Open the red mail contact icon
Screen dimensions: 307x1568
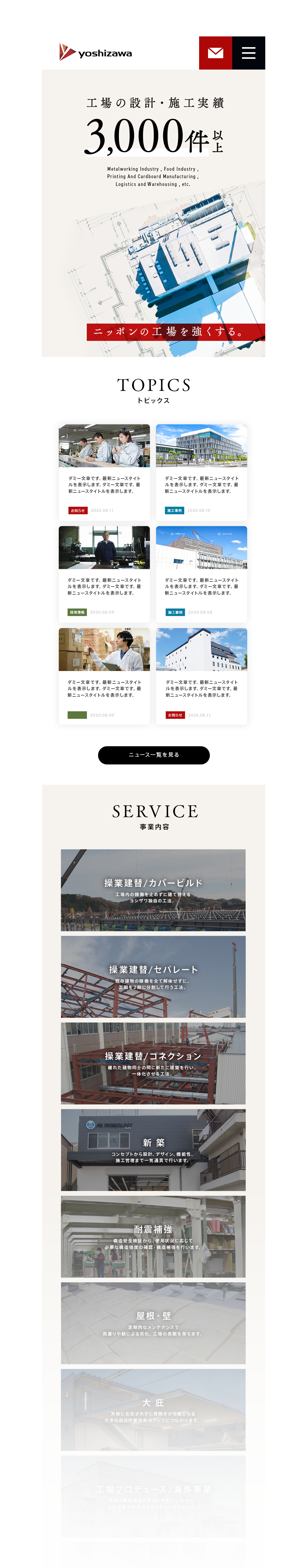tap(215, 53)
